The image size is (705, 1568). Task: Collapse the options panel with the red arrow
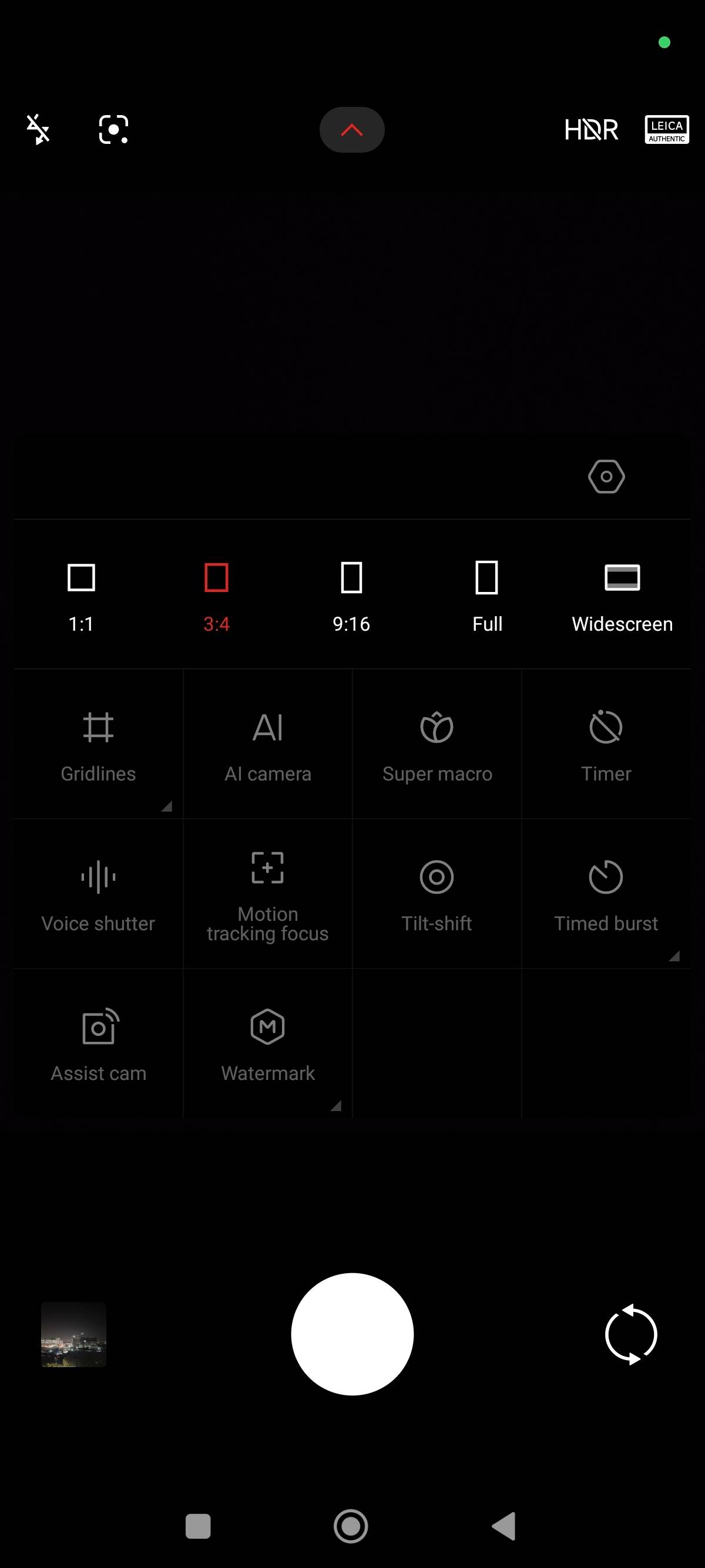[x=352, y=130]
